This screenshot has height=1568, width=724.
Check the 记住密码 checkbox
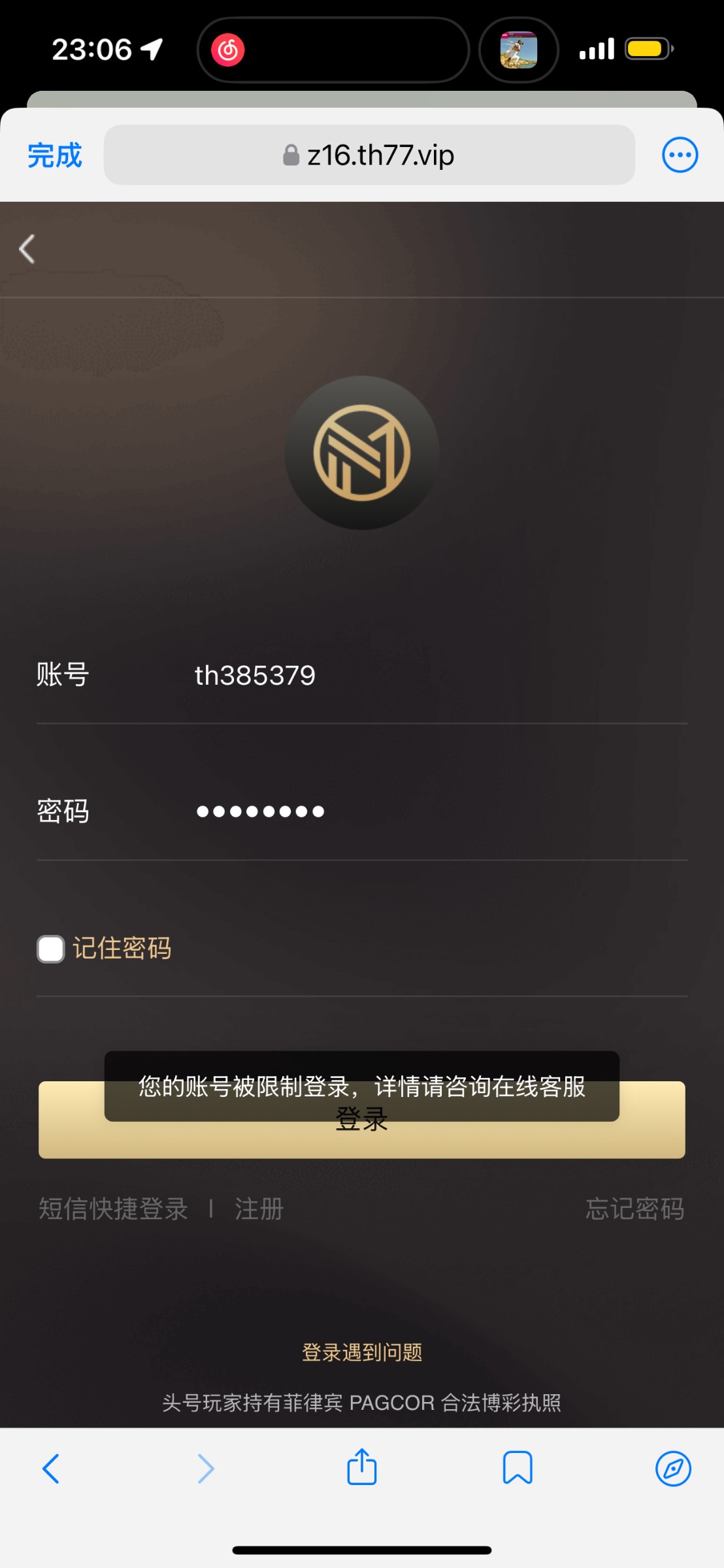point(51,949)
